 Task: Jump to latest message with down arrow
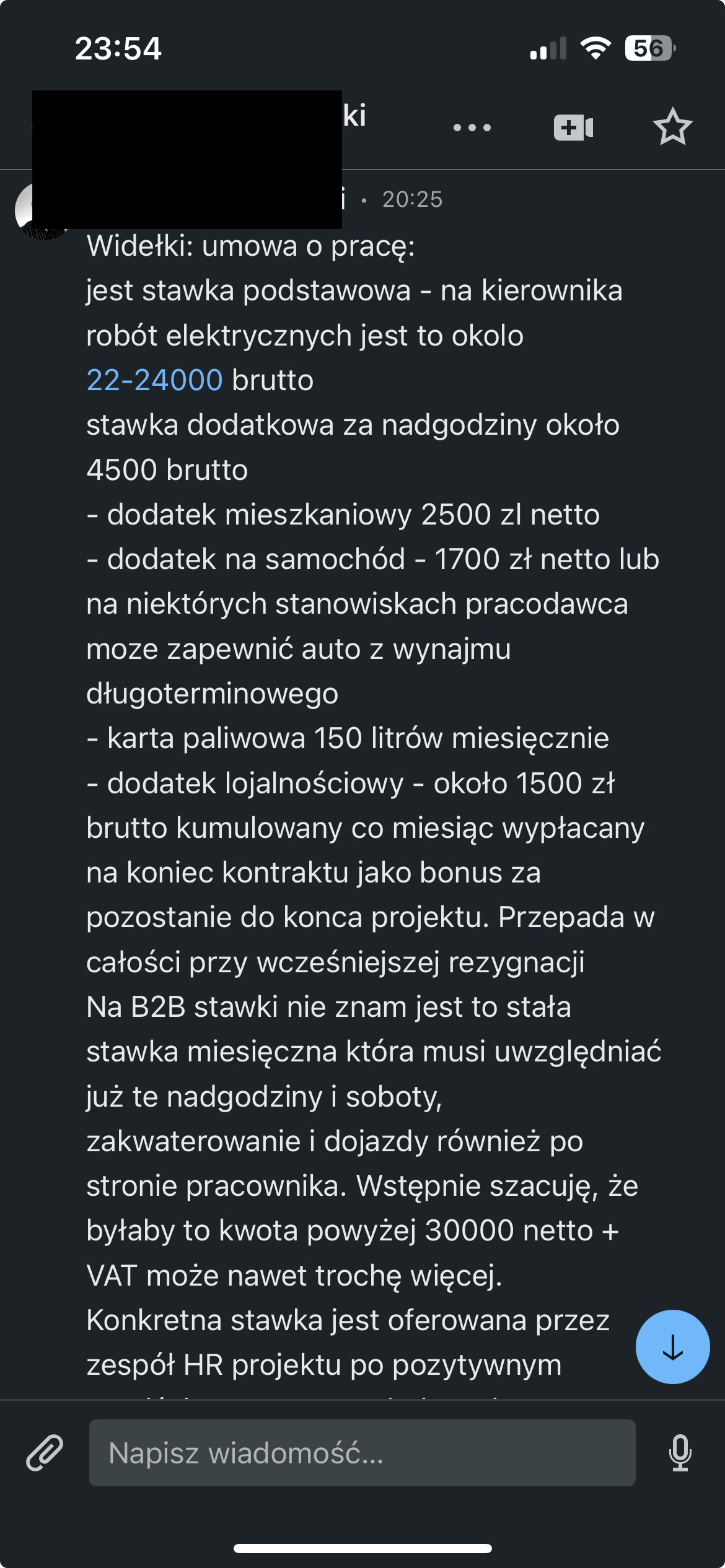tap(672, 1347)
